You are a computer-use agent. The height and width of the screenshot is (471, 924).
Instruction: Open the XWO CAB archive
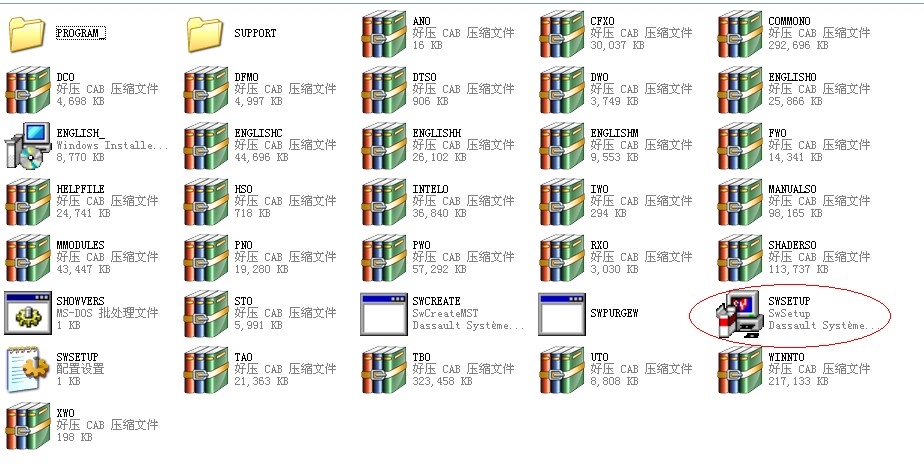[25, 426]
